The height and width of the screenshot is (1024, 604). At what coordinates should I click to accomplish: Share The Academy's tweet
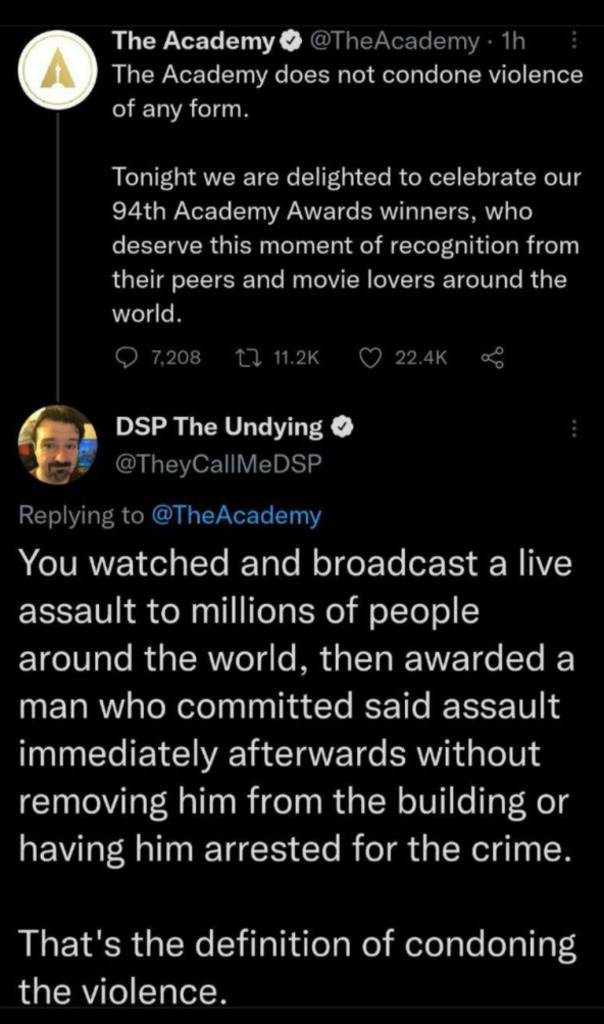[491, 358]
